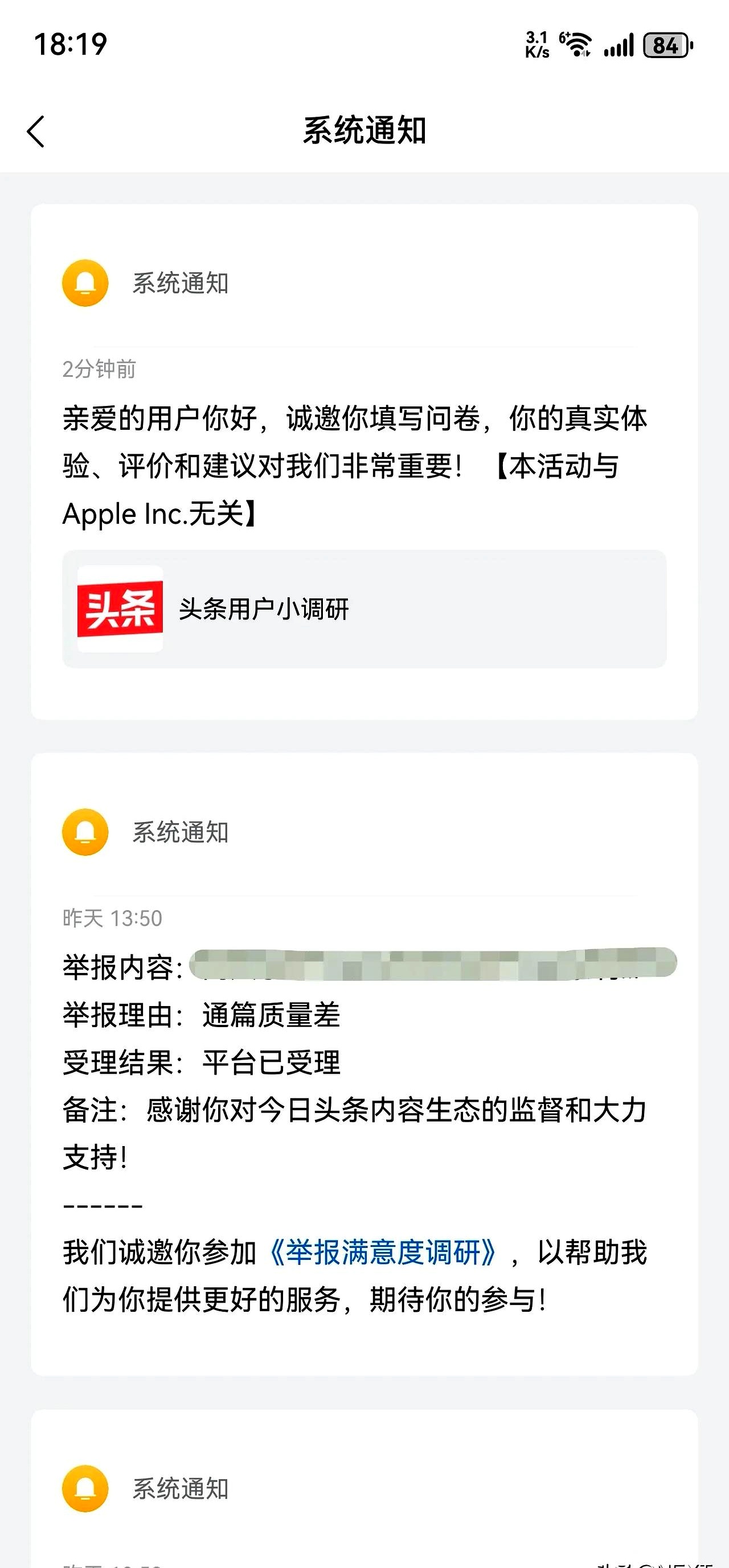Go back from 系统通知 page
729x1568 pixels.
pyautogui.click(x=36, y=132)
